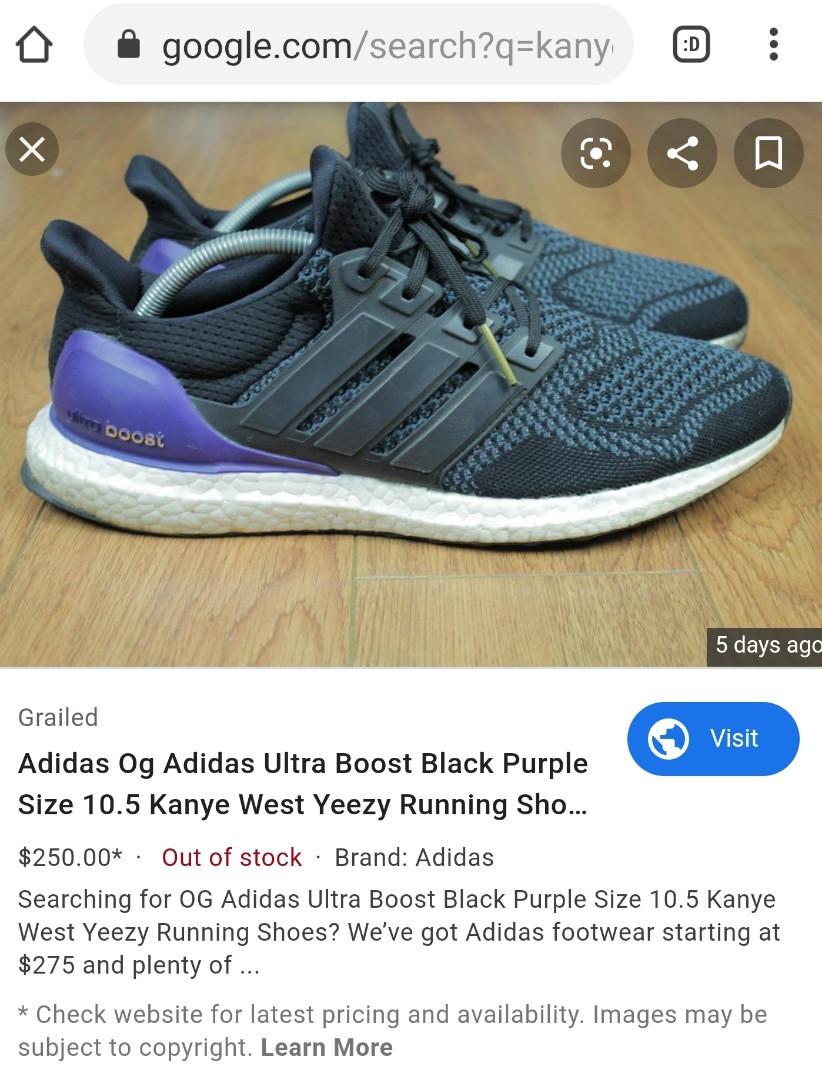This screenshot has width=822, height=1080.
Task: Save this image to collections
Action: pyautogui.click(x=768, y=153)
